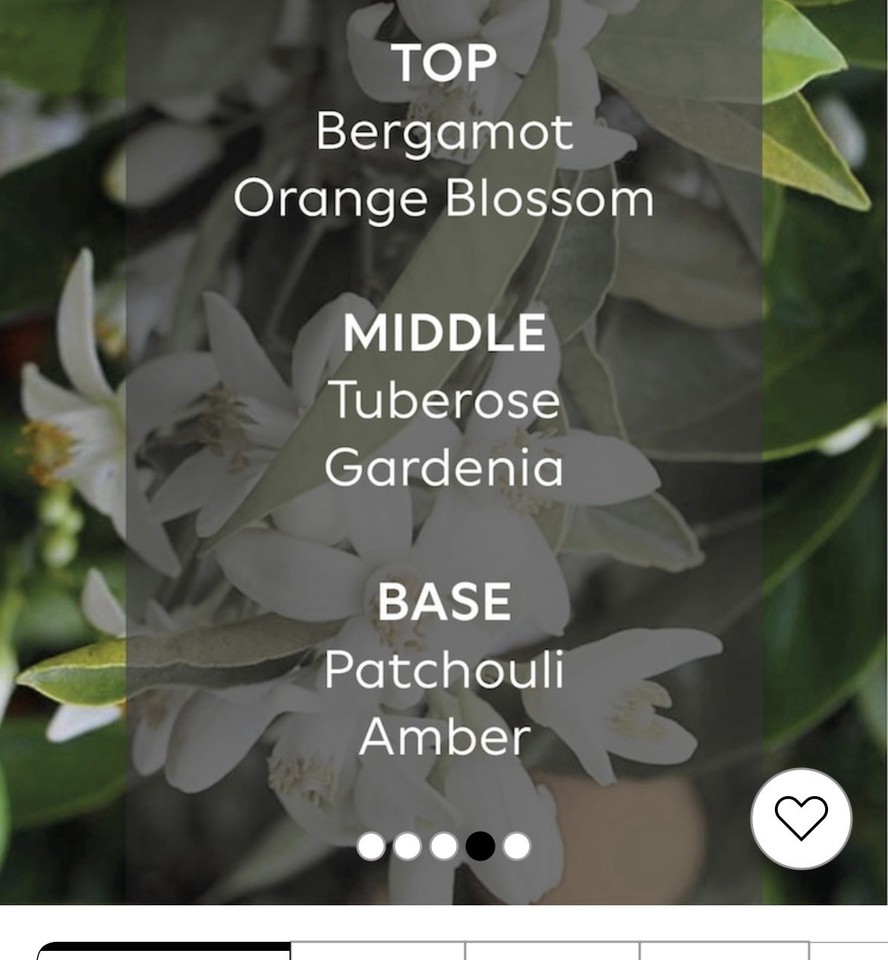Go to the third carousel page dot

(444, 846)
